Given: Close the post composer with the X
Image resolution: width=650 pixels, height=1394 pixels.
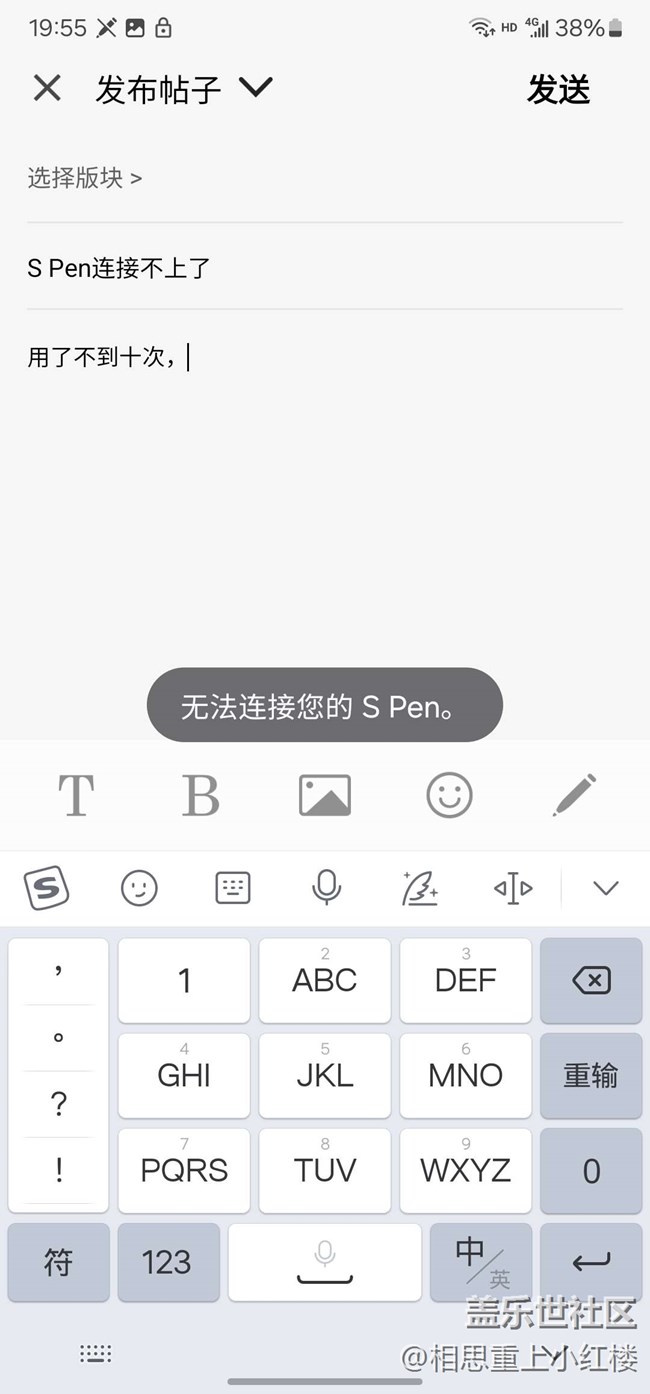Looking at the screenshot, I should pos(47,88).
